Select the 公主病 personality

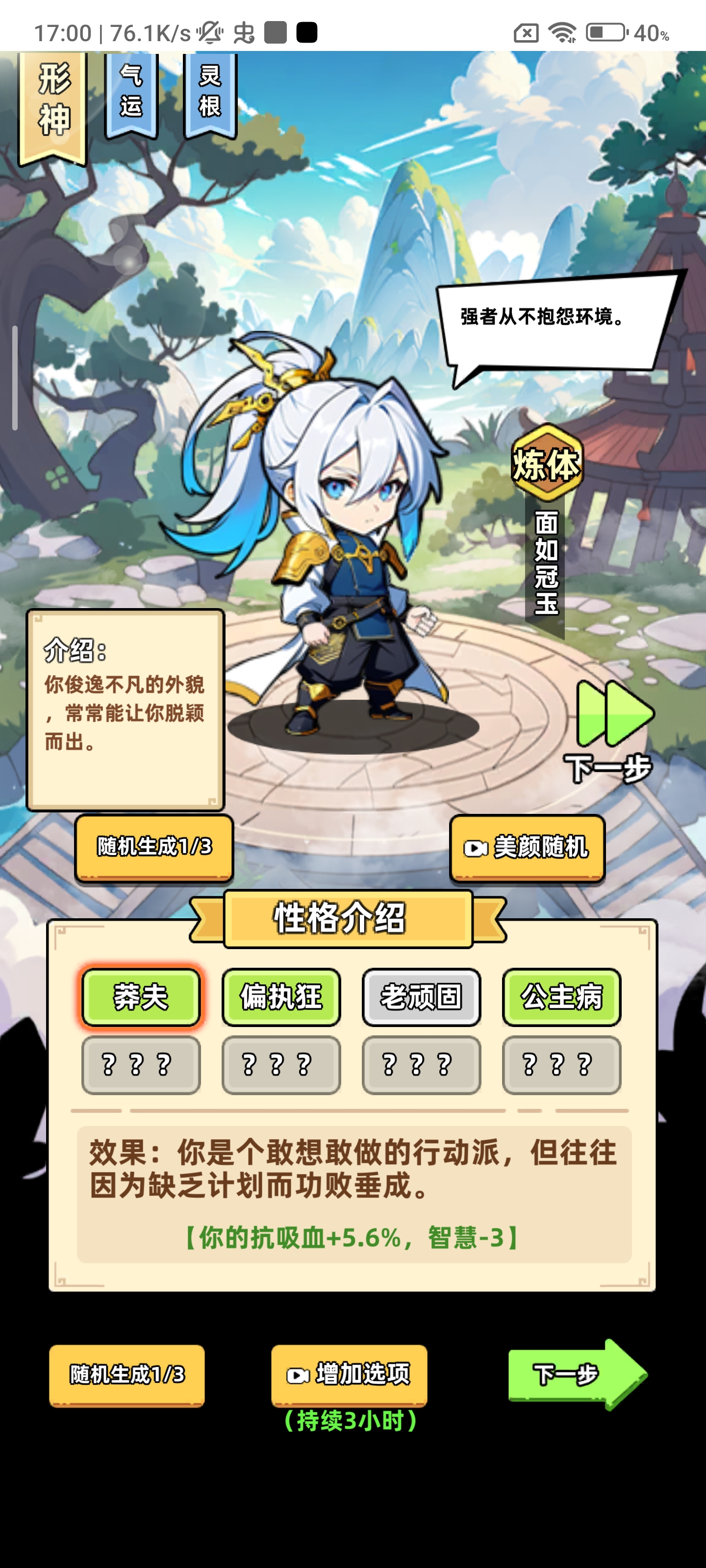pyautogui.click(x=561, y=997)
